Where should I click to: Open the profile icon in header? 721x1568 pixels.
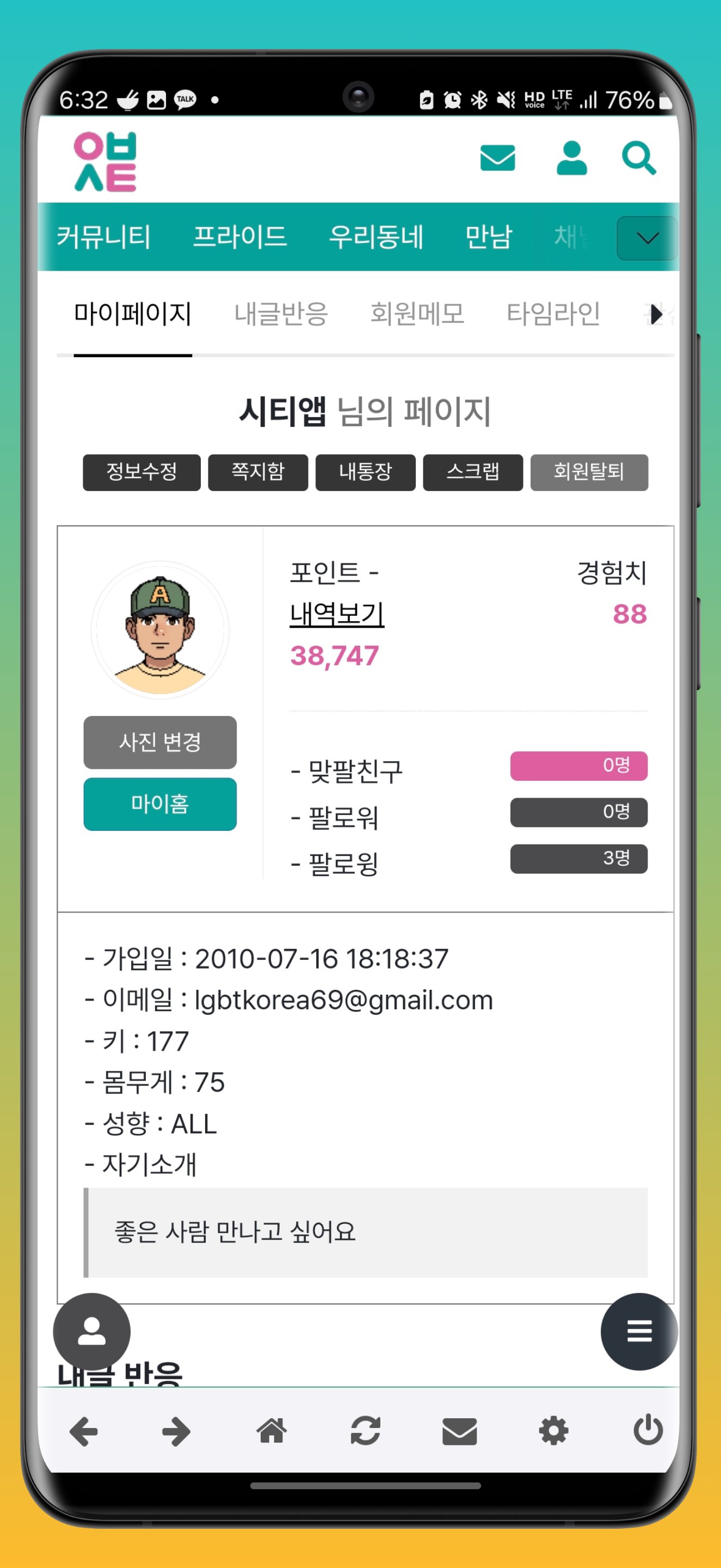pos(571,158)
